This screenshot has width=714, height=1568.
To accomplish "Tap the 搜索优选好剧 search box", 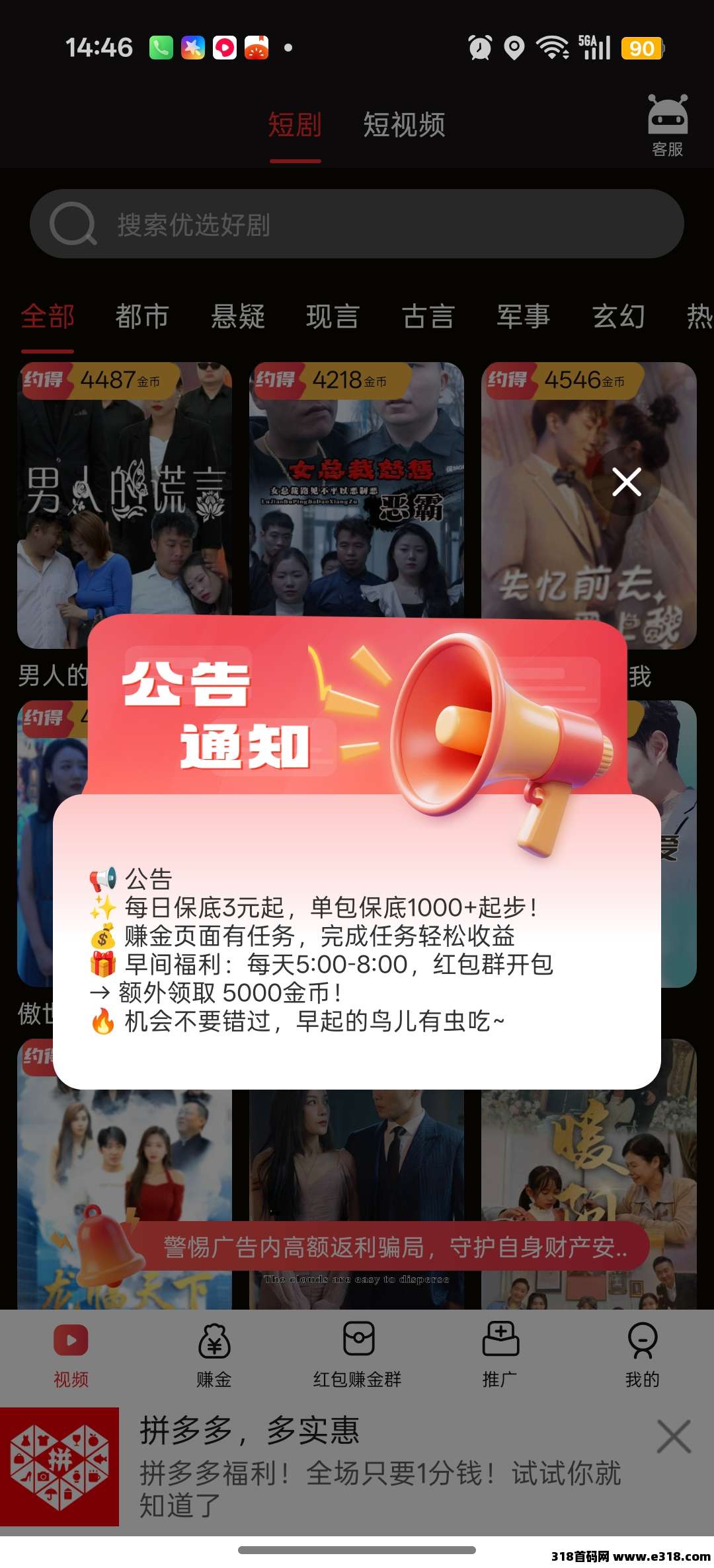I will pyautogui.click(x=357, y=224).
